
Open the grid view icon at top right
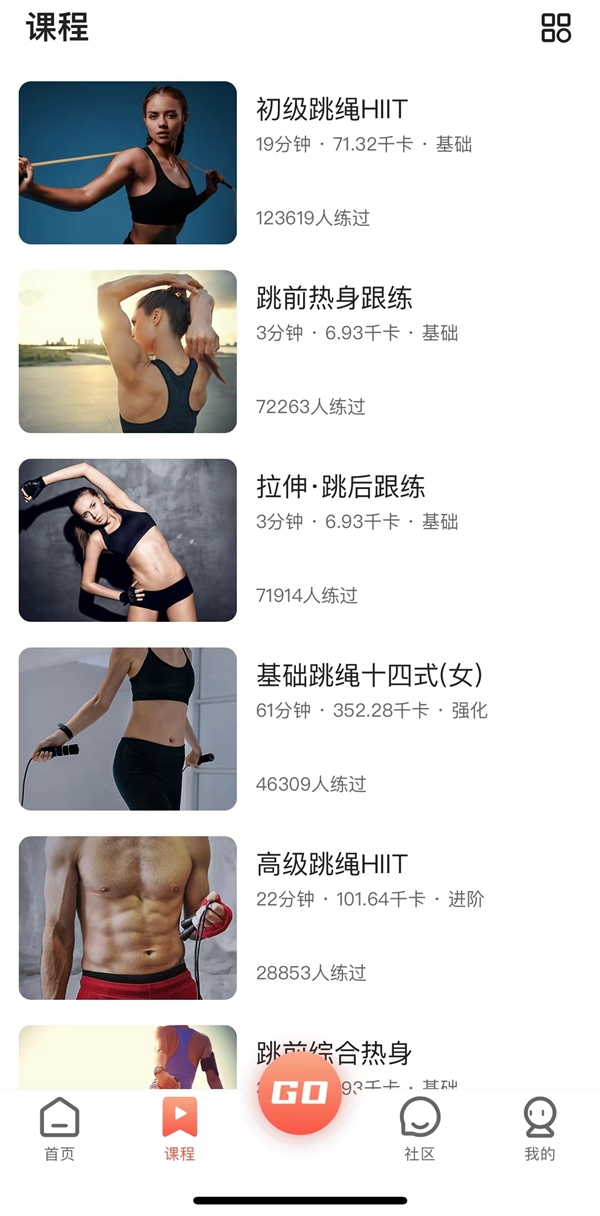(556, 28)
